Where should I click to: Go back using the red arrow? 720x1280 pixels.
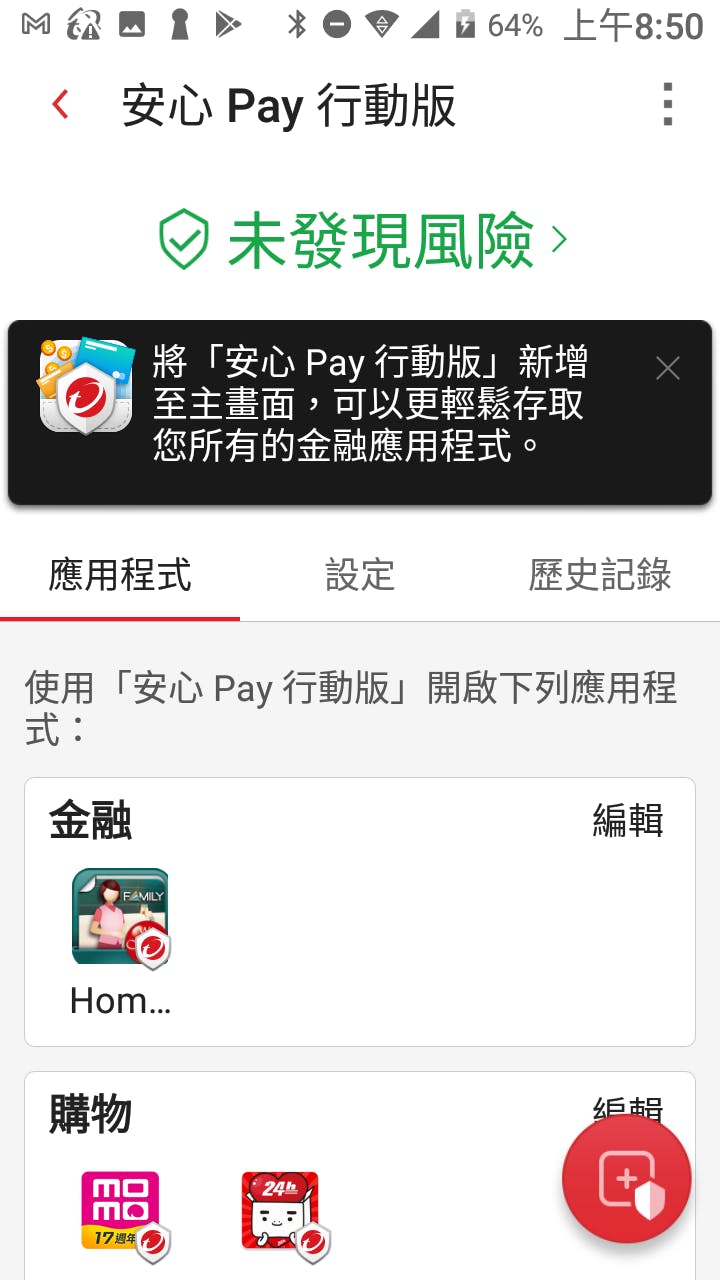click(x=61, y=105)
